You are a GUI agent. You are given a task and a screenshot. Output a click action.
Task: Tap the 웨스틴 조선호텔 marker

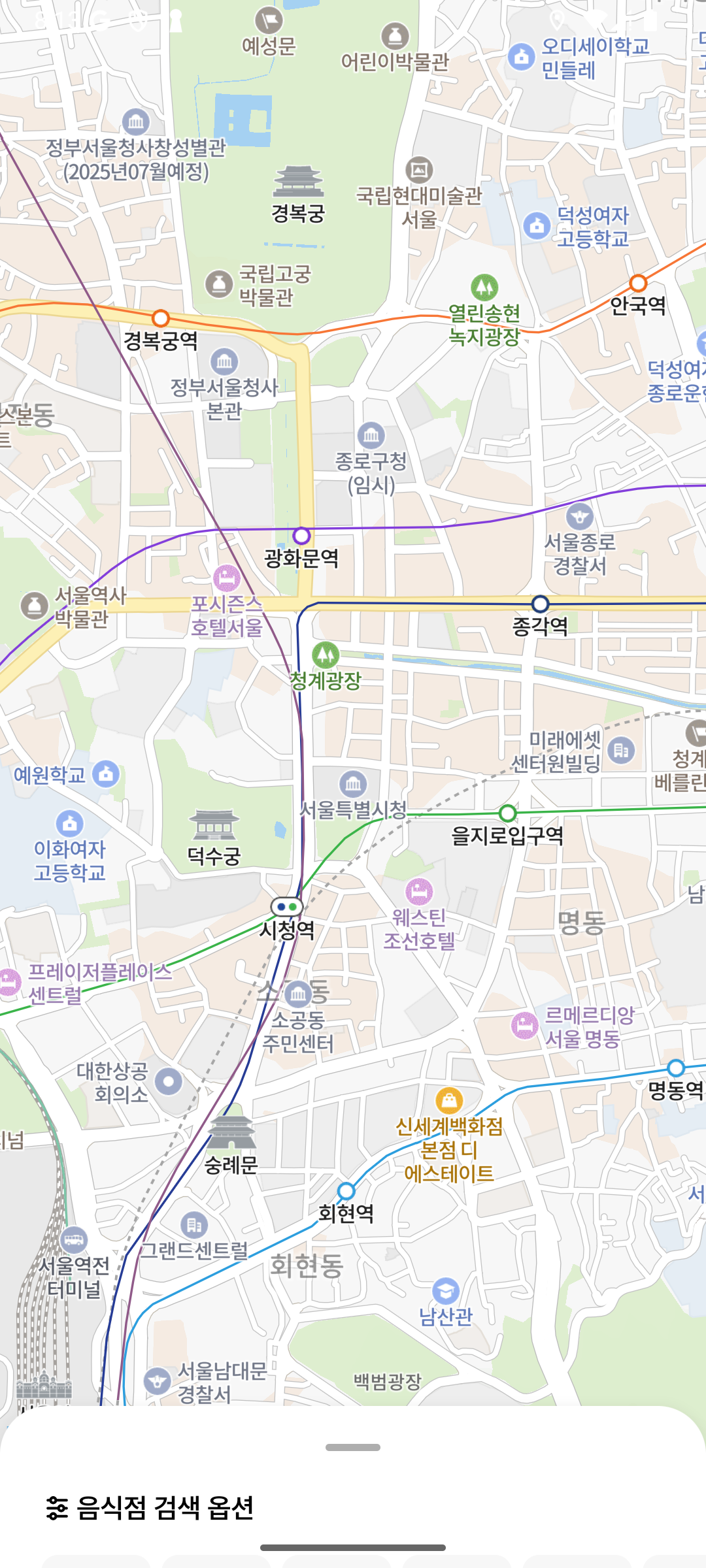tap(419, 892)
